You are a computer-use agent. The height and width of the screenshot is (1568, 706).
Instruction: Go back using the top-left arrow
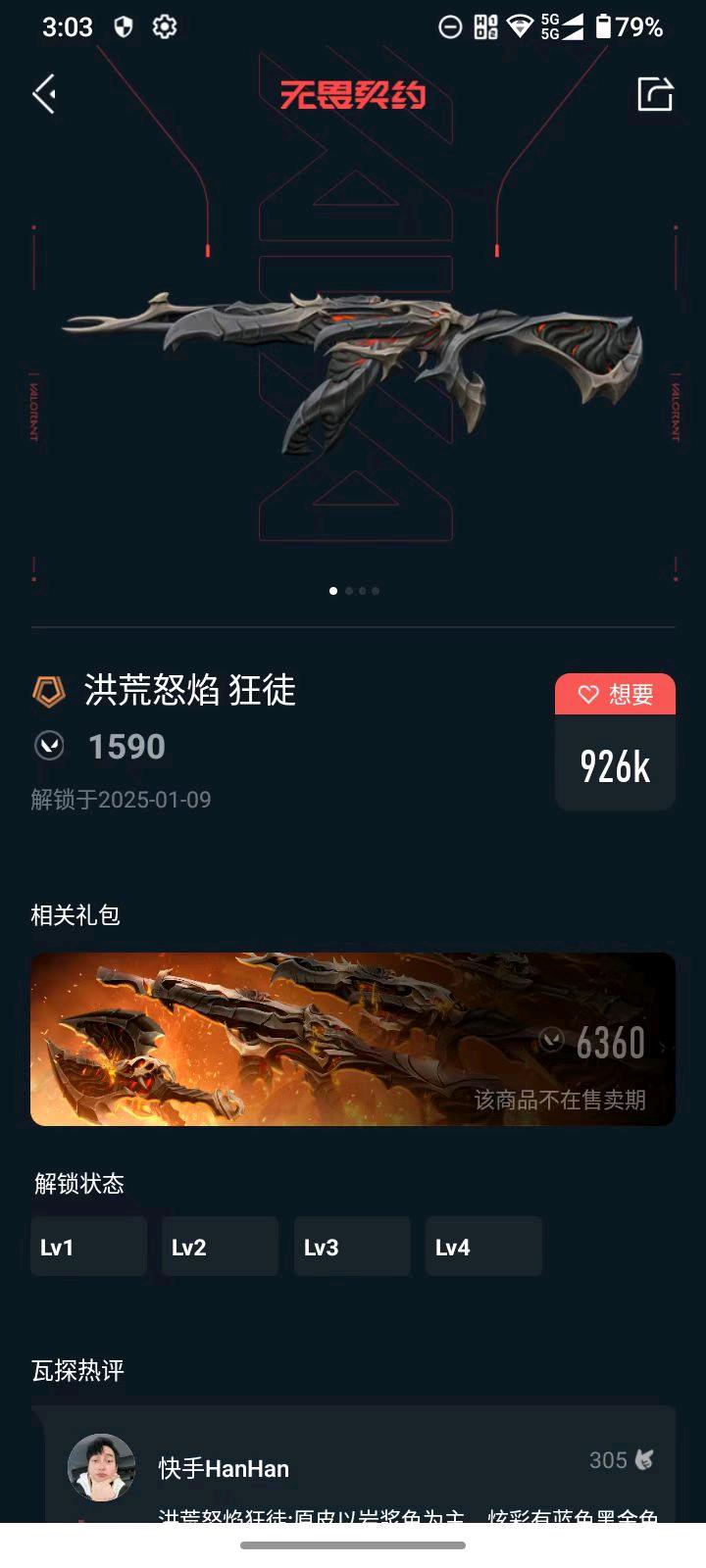coord(44,94)
